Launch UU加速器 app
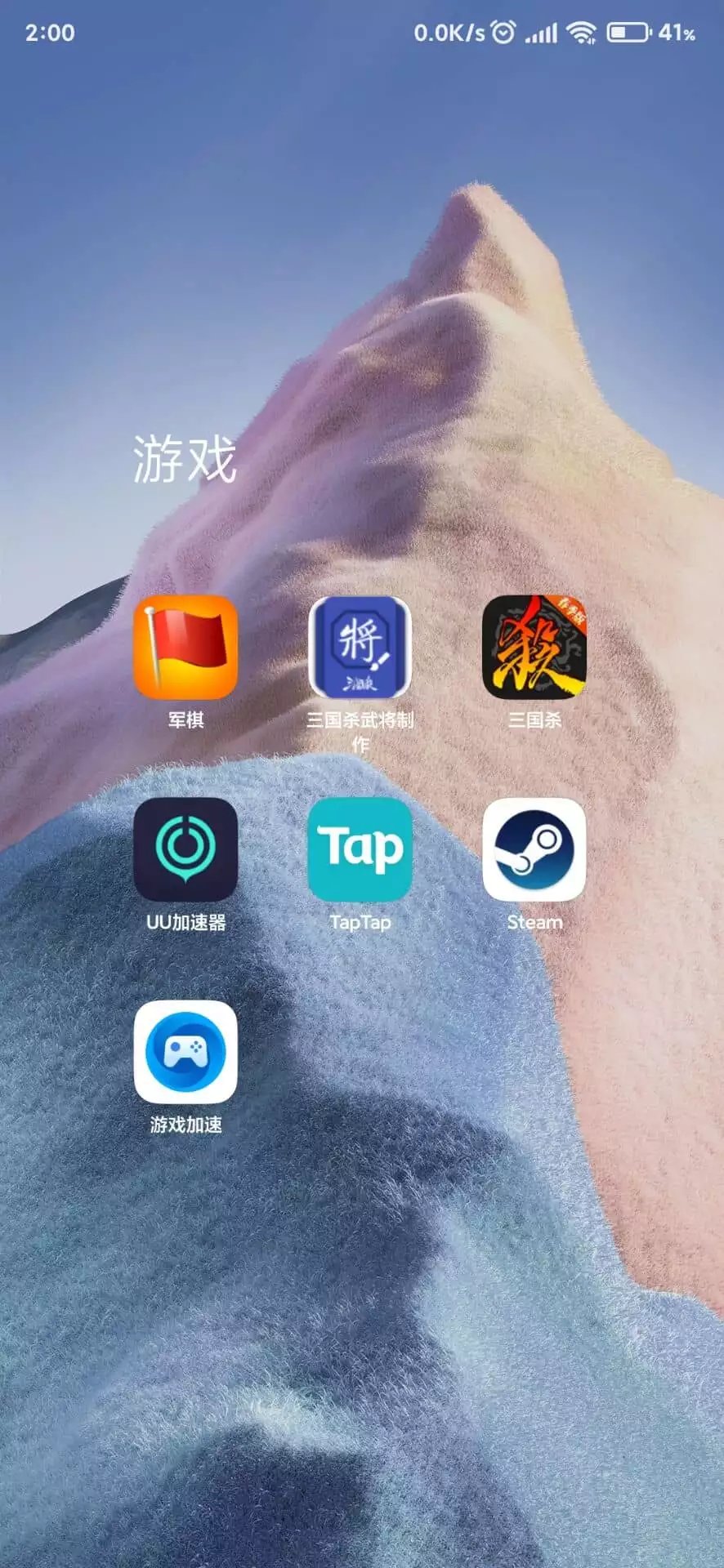 185,849
